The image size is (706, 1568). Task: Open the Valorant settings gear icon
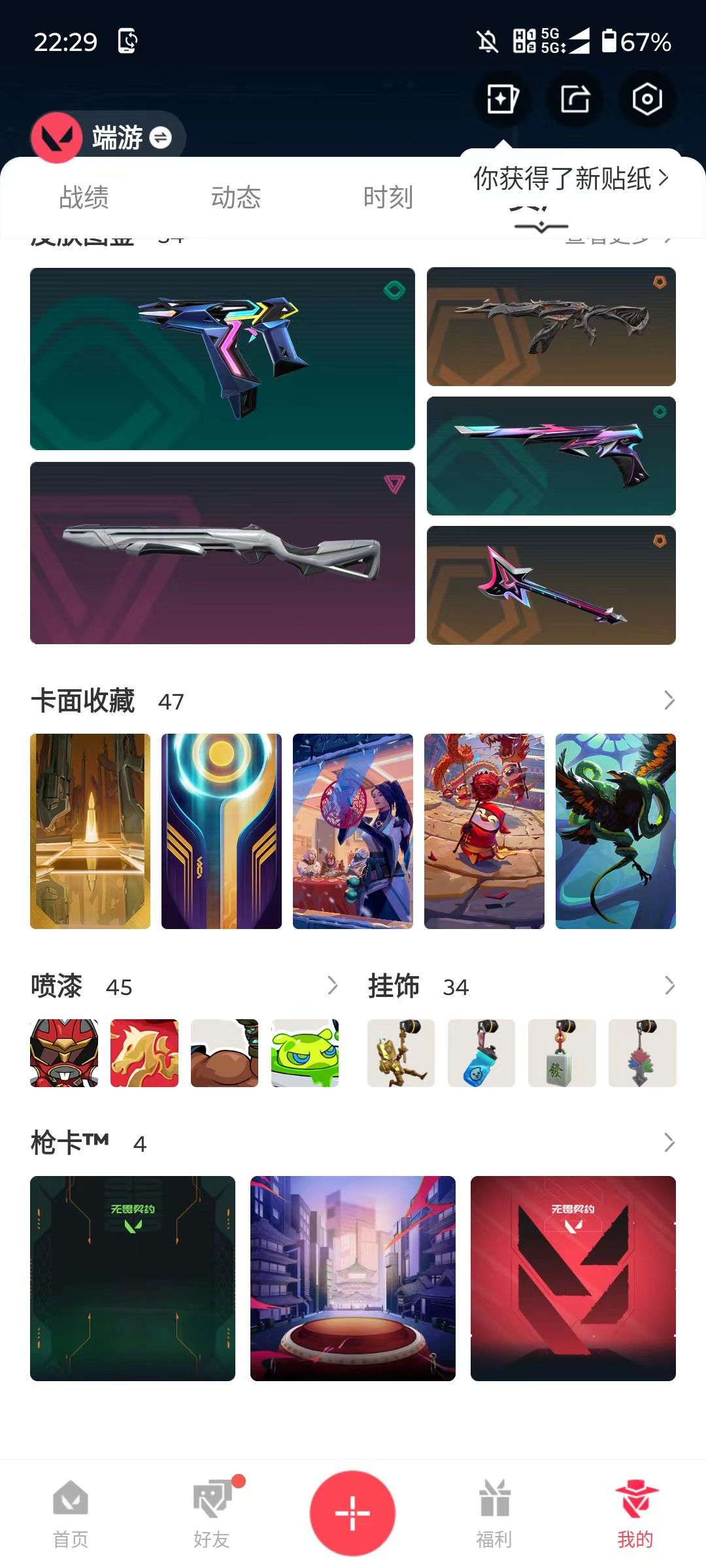646,98
